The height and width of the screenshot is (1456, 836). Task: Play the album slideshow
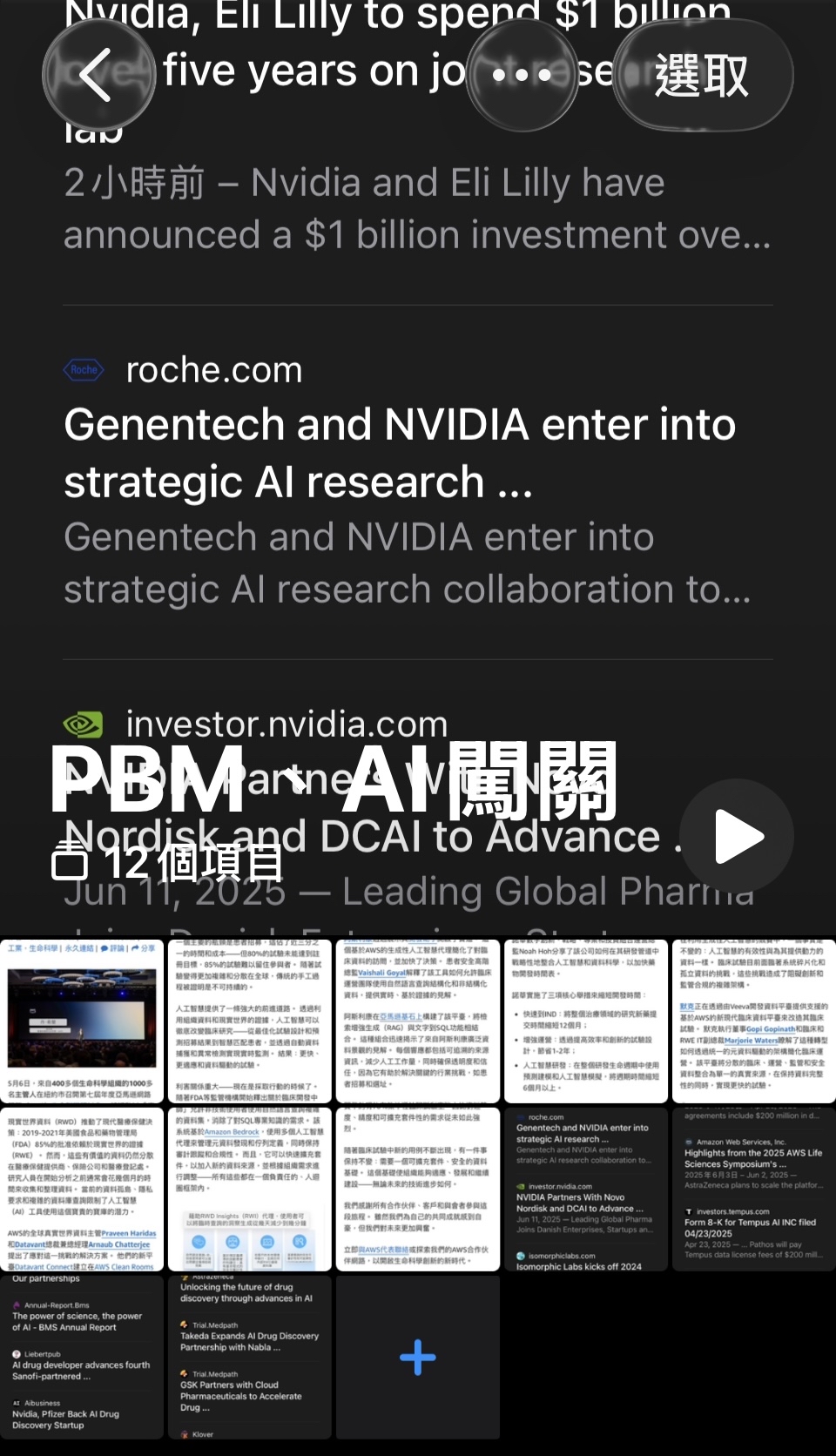pyautogui.click(x=737, y=836)
